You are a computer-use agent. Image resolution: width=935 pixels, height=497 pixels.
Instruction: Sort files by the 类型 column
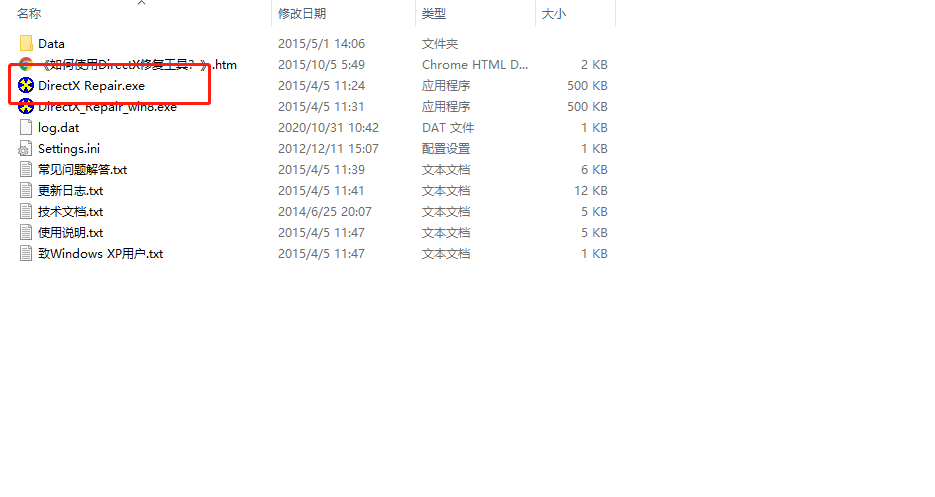click(x=434, y=14)
